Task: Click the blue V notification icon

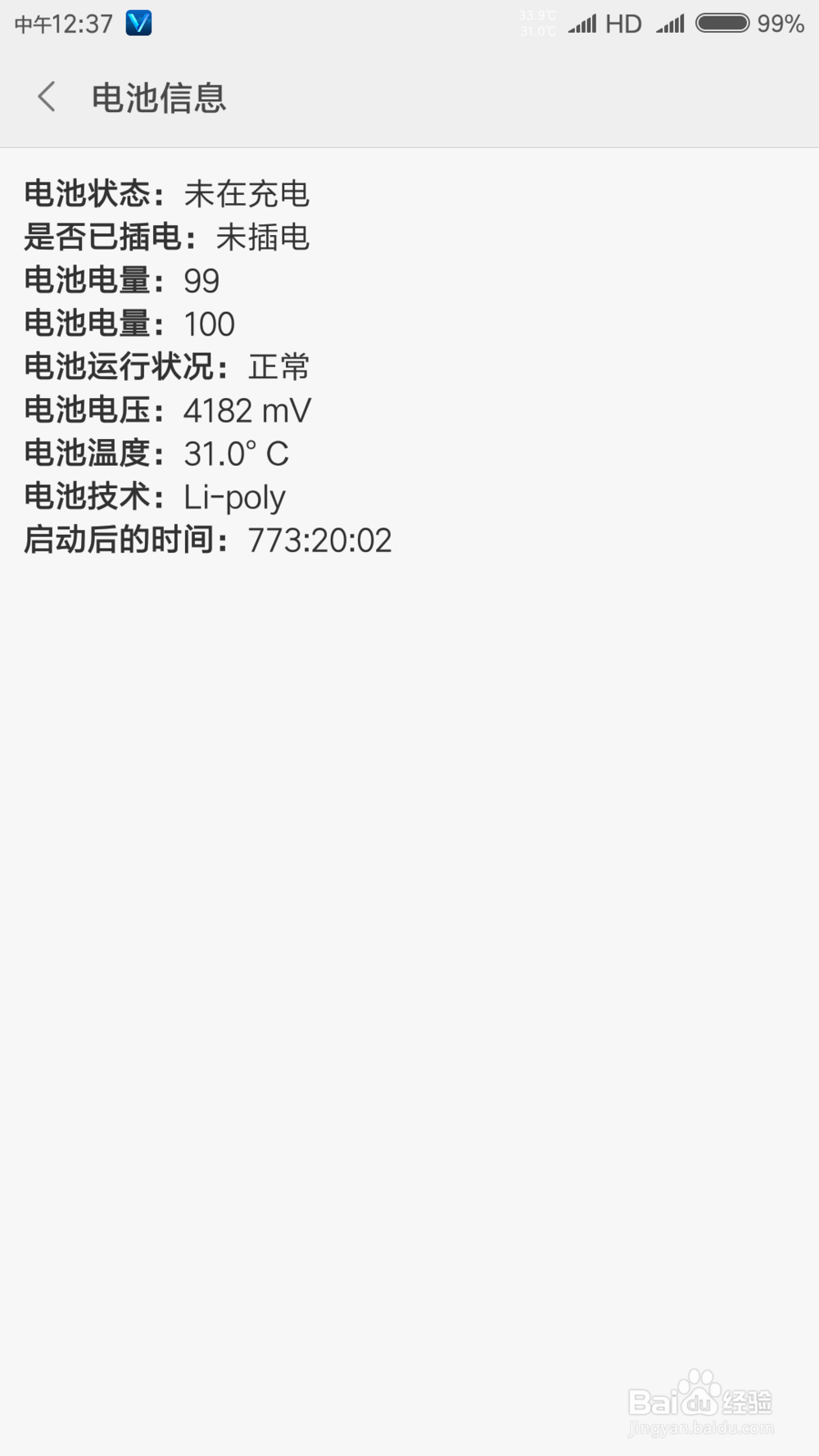Action: click(x=138, y=24)
